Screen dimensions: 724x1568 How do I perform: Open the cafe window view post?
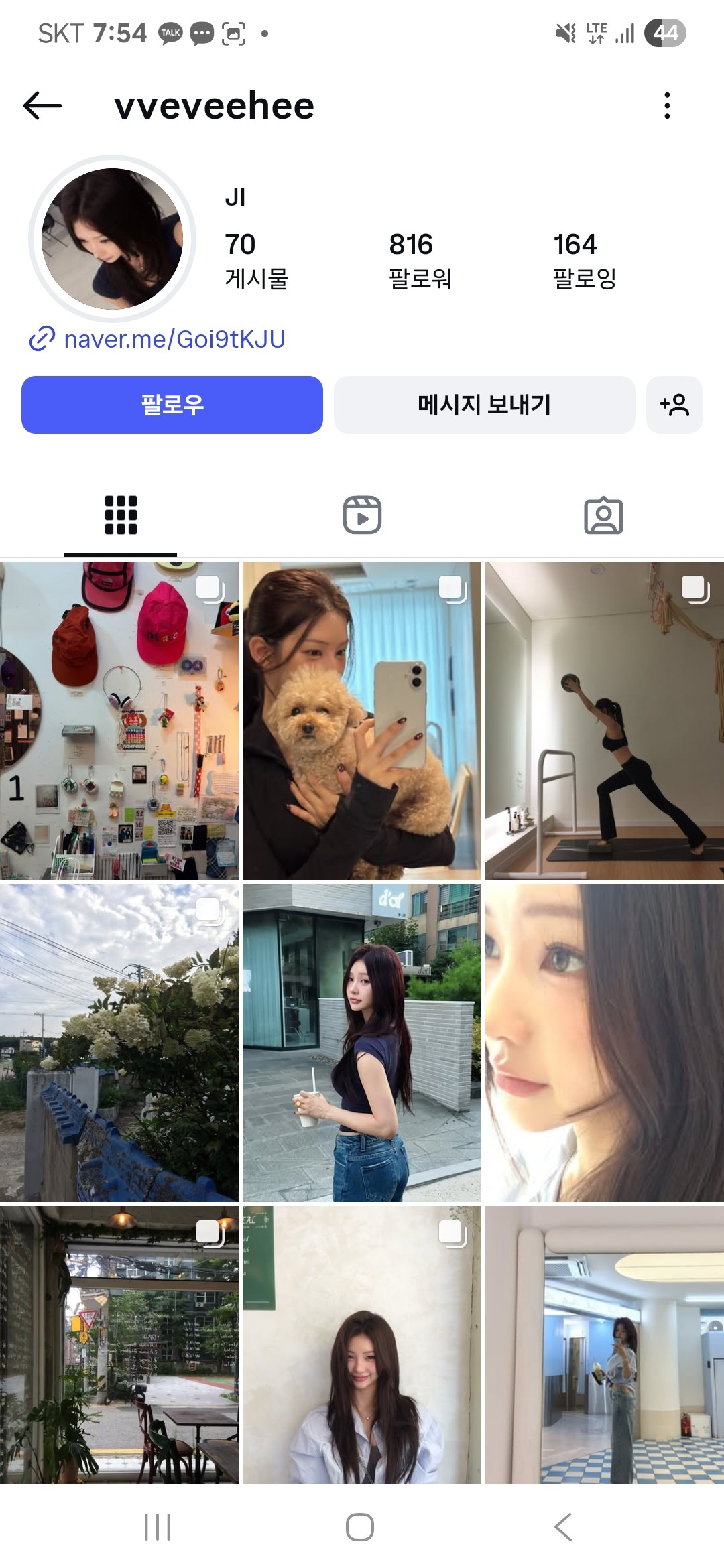pyautogui.click(x=119, y=1344)
